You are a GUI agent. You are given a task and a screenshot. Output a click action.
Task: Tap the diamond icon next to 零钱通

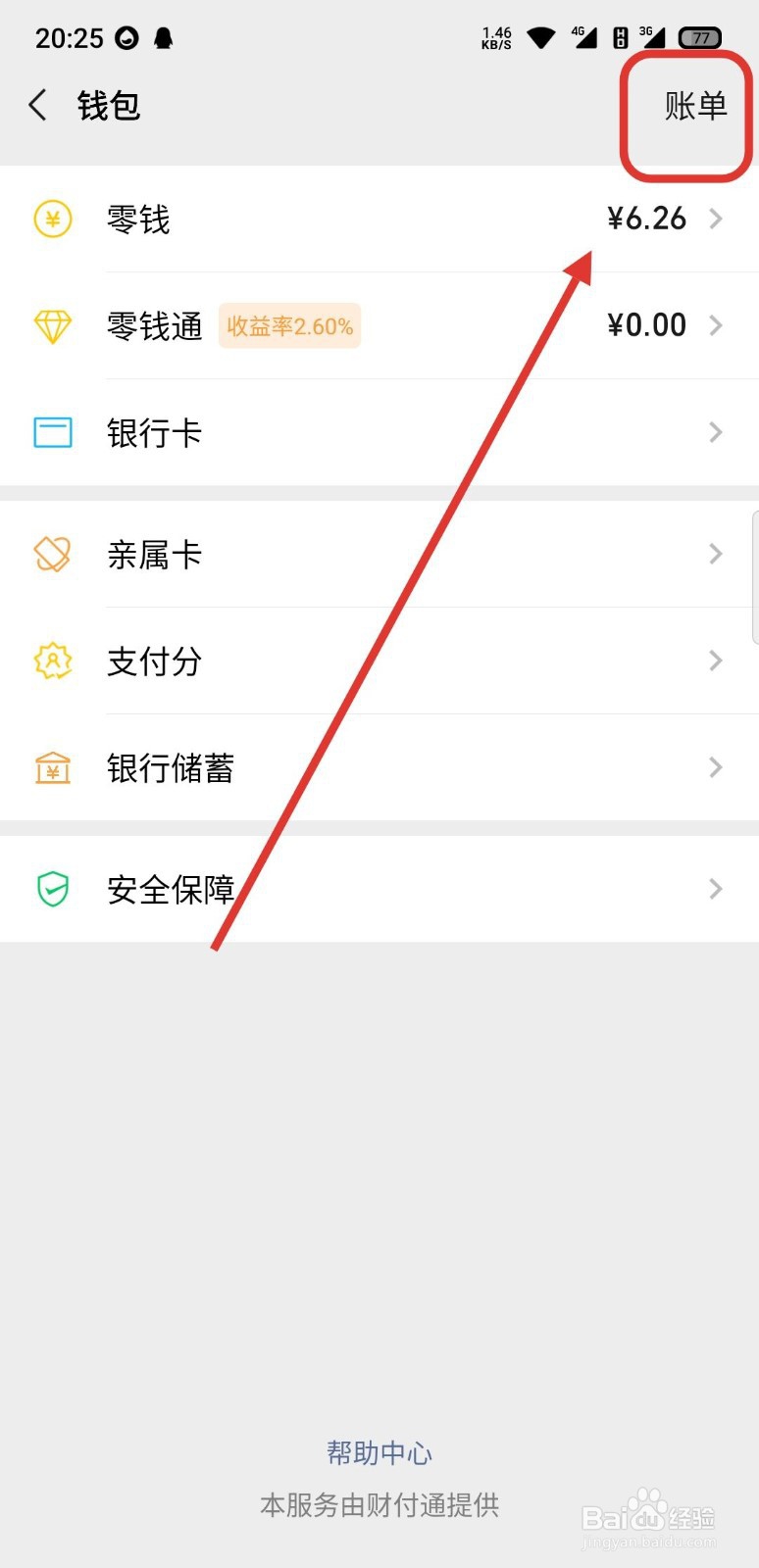[x=52, y=325]
